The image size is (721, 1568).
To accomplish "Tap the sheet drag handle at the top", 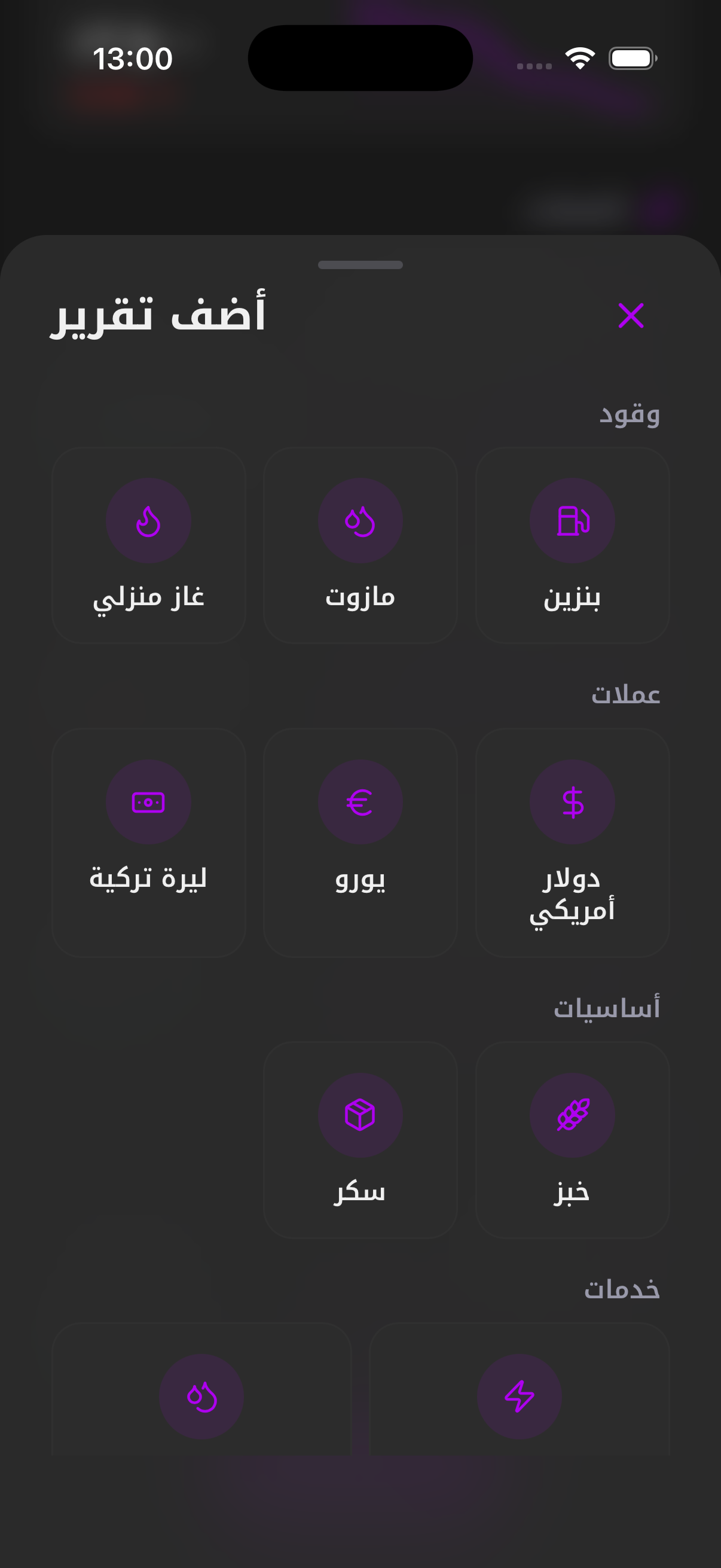I will pyautogui.click(x=360, y=266).
